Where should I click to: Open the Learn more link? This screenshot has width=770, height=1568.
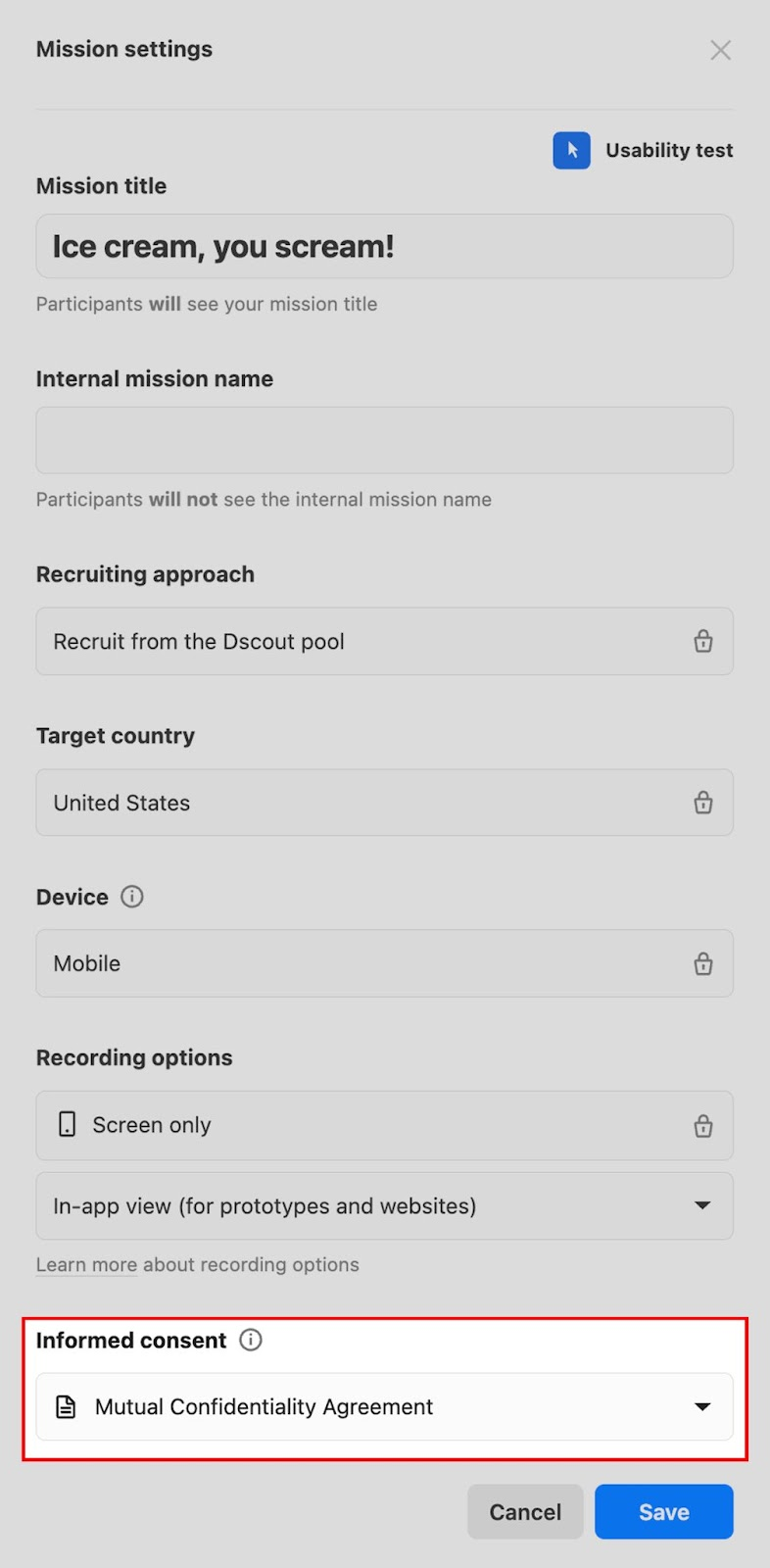[x=86, y=1265]
